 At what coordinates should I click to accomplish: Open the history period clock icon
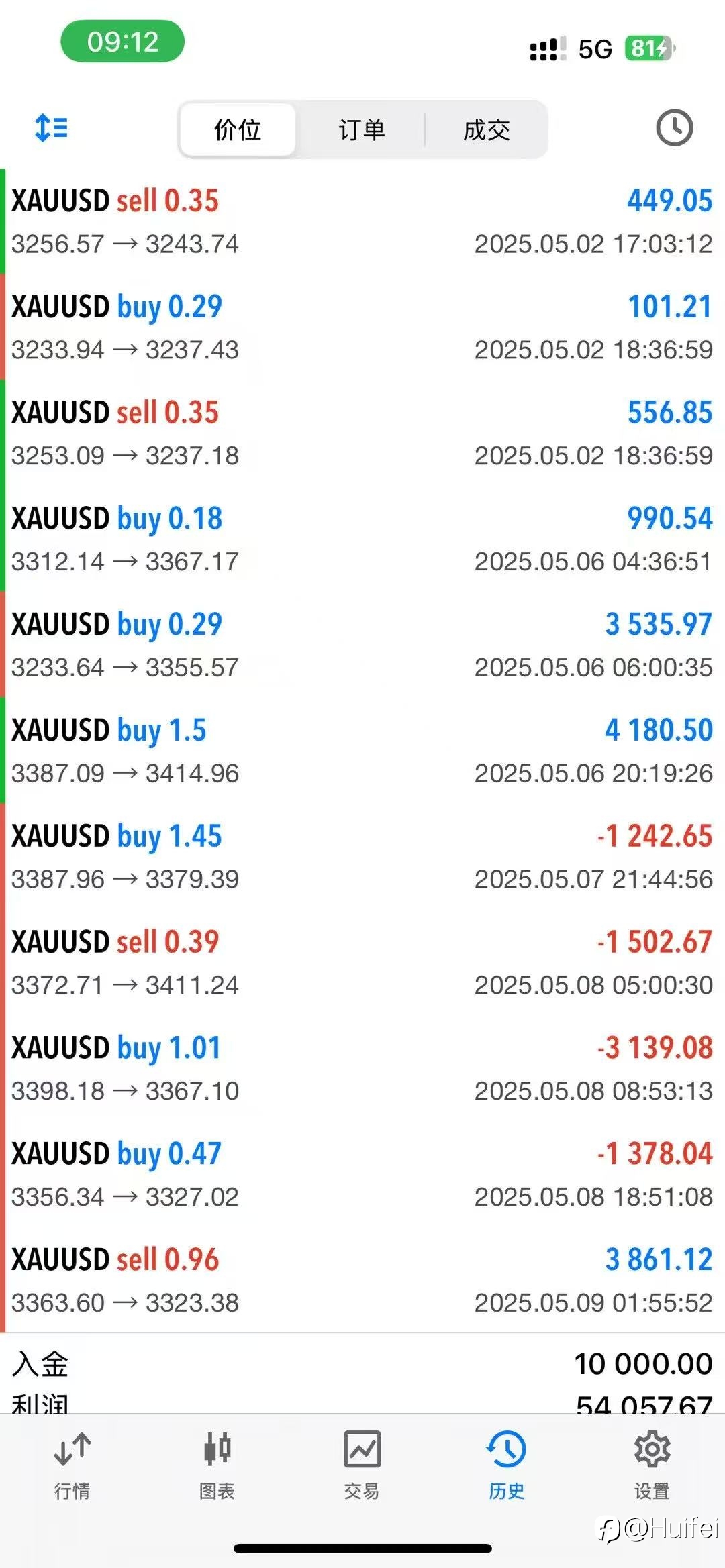point(674,127)
